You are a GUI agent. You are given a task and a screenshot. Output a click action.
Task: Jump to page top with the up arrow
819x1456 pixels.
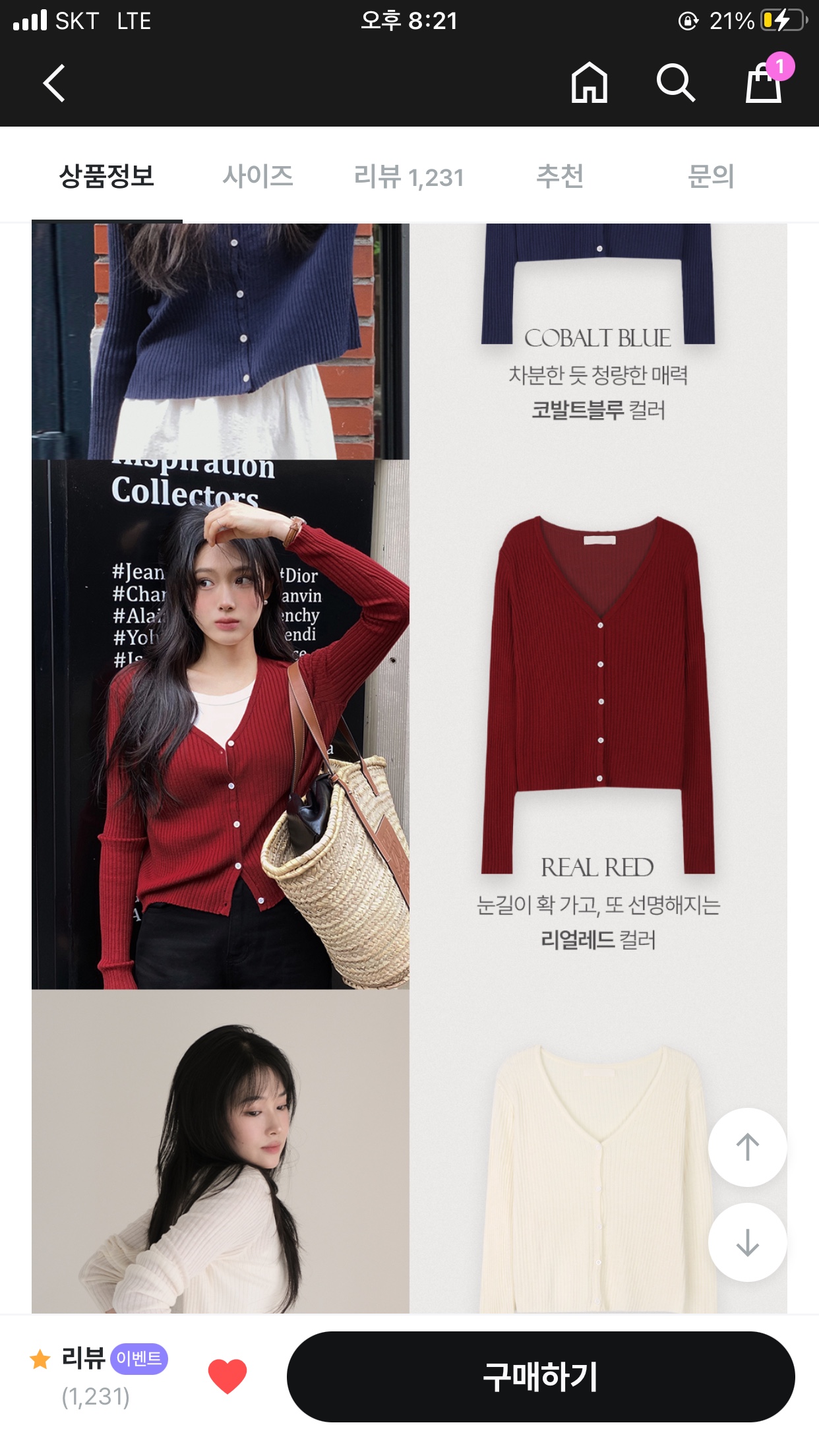(747, 1147)
